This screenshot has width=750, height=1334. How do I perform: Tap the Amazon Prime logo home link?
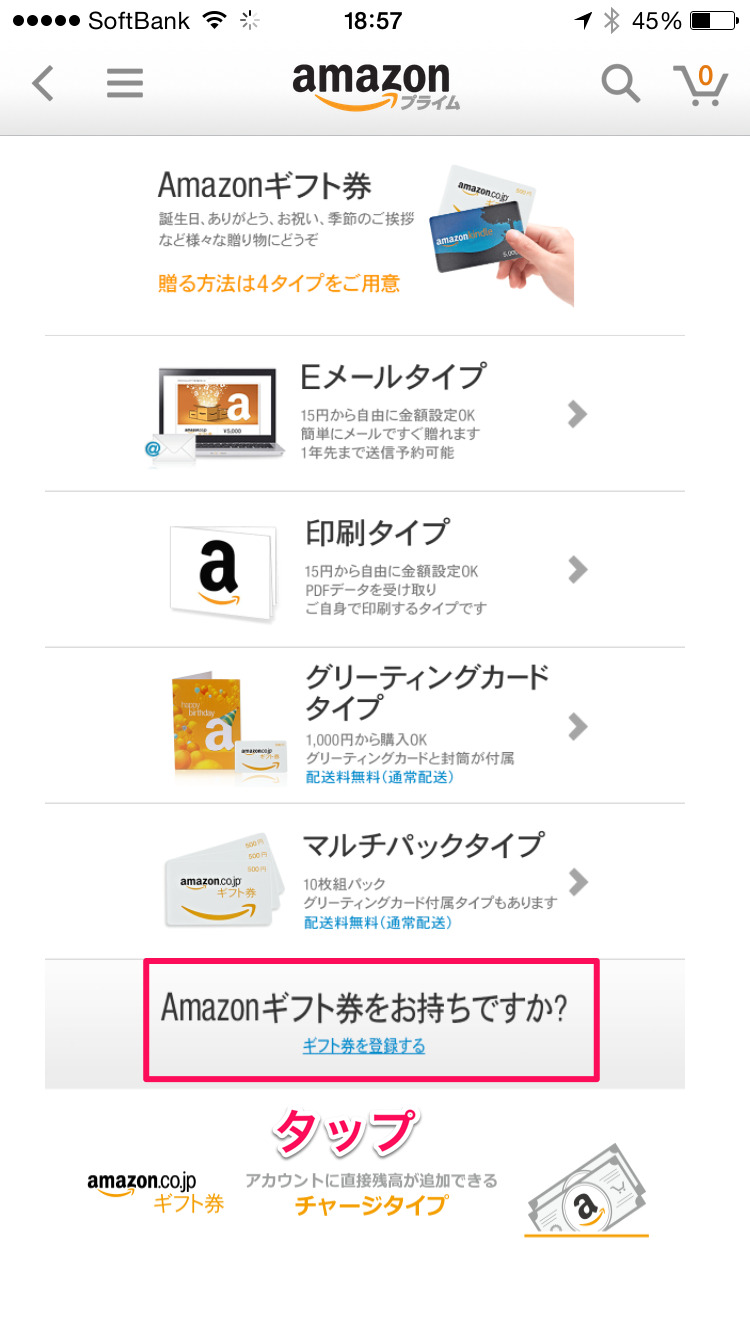372,86
